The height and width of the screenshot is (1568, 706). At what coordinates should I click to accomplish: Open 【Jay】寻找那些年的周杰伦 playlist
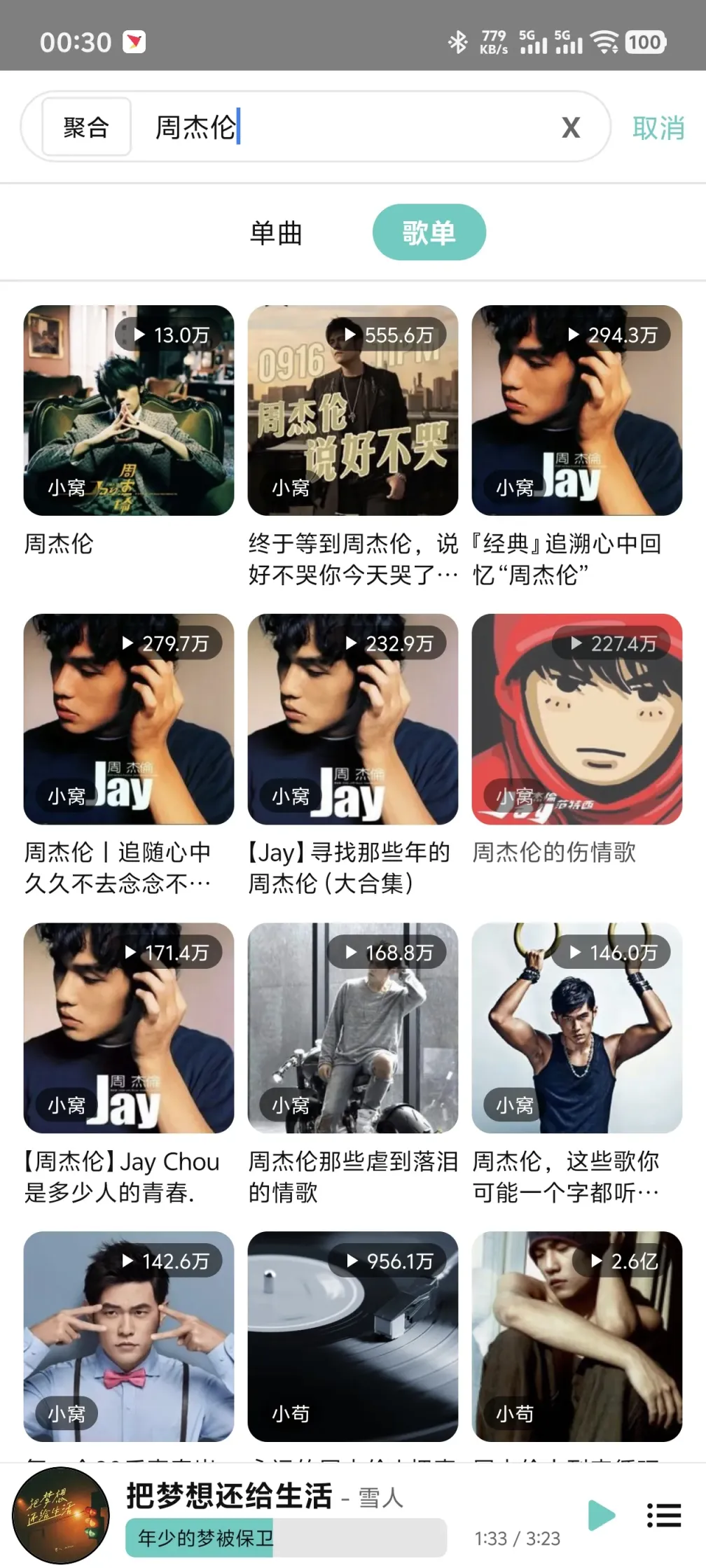pyautogui.click(x=353, y=719)
